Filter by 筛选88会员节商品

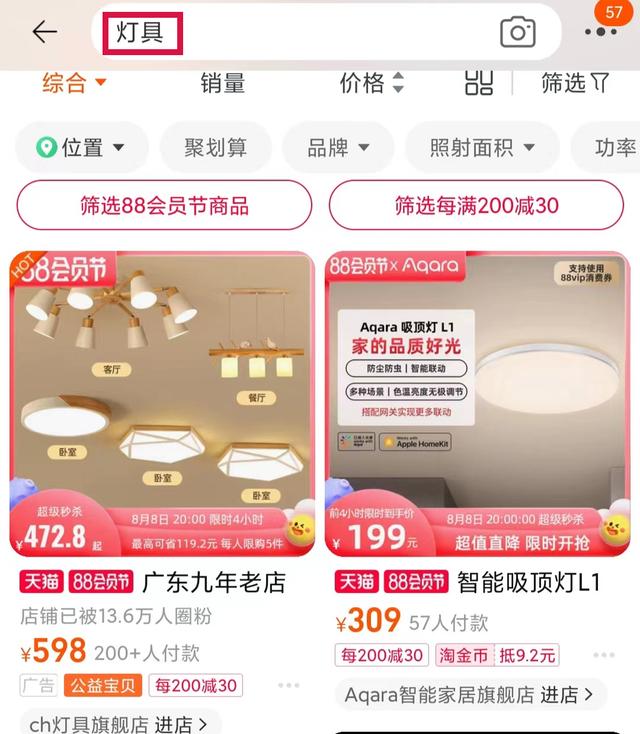click(x=164, y=206)
